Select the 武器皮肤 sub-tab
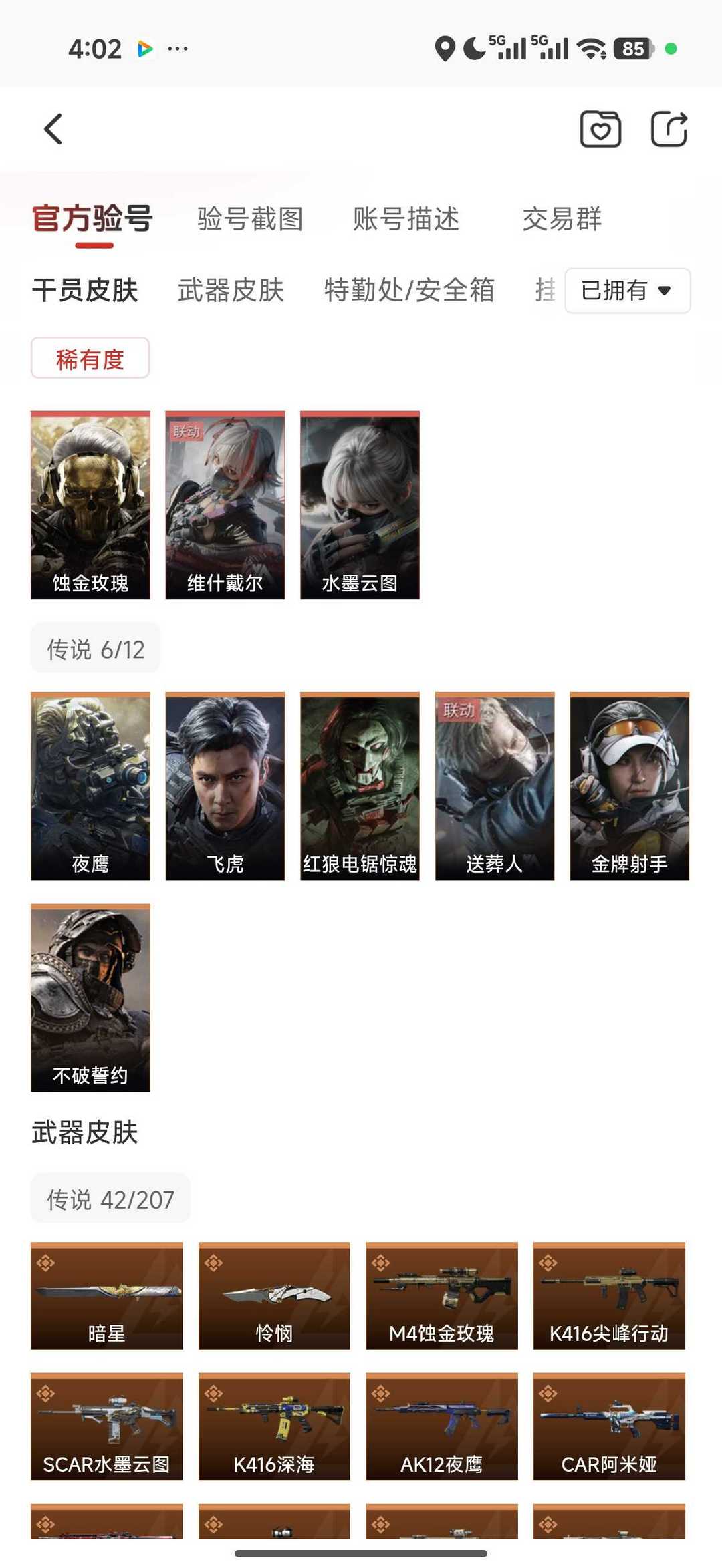Screen dimensions: 722x1568 pos(231,291)
